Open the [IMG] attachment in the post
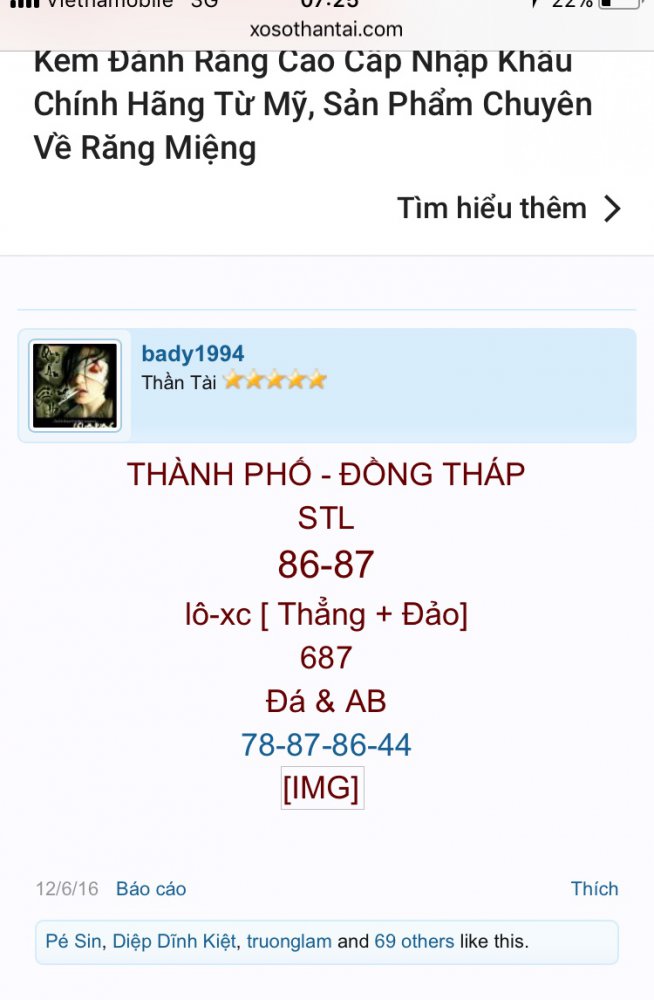This screenshot has height=1000, width=654. [x=321, y=789]
